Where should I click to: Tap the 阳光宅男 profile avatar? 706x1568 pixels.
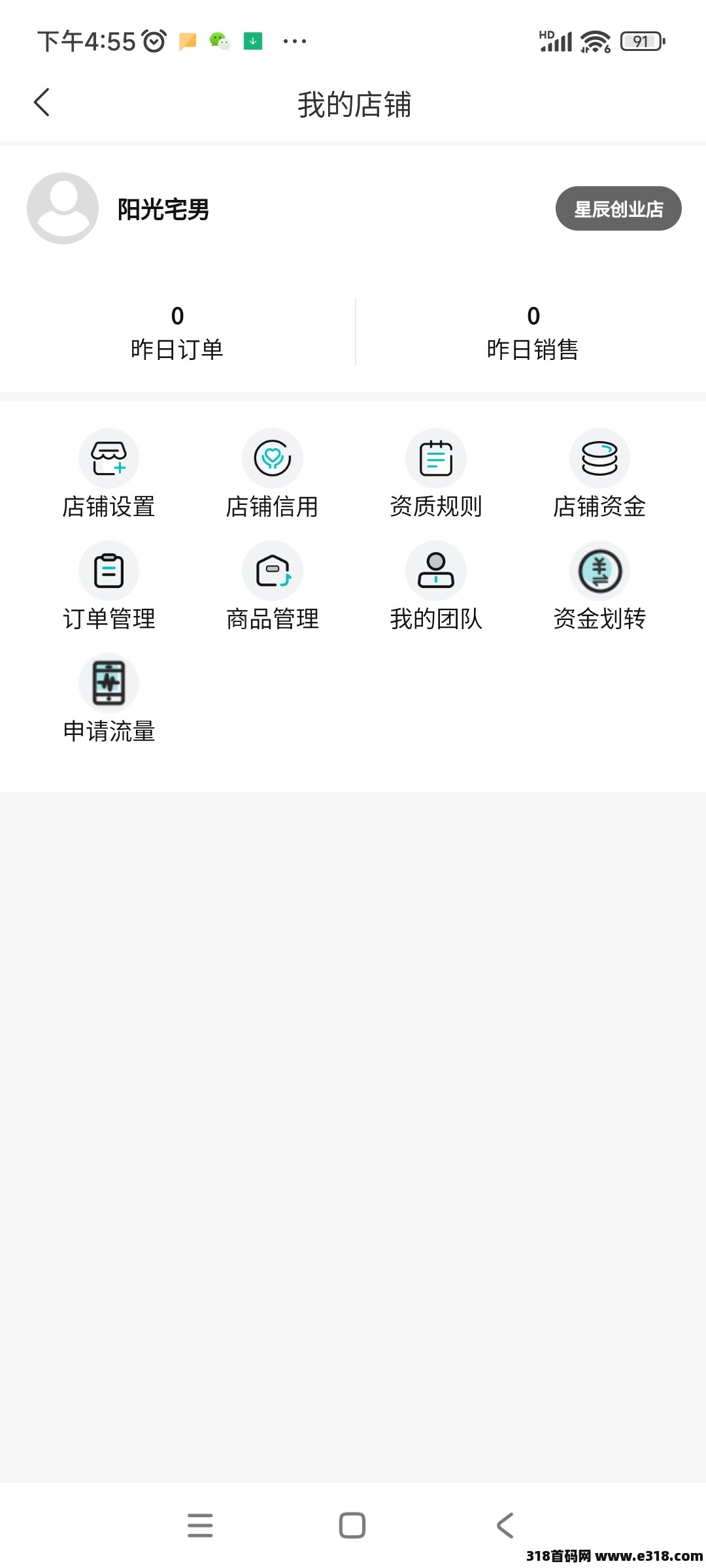point(63,208)
